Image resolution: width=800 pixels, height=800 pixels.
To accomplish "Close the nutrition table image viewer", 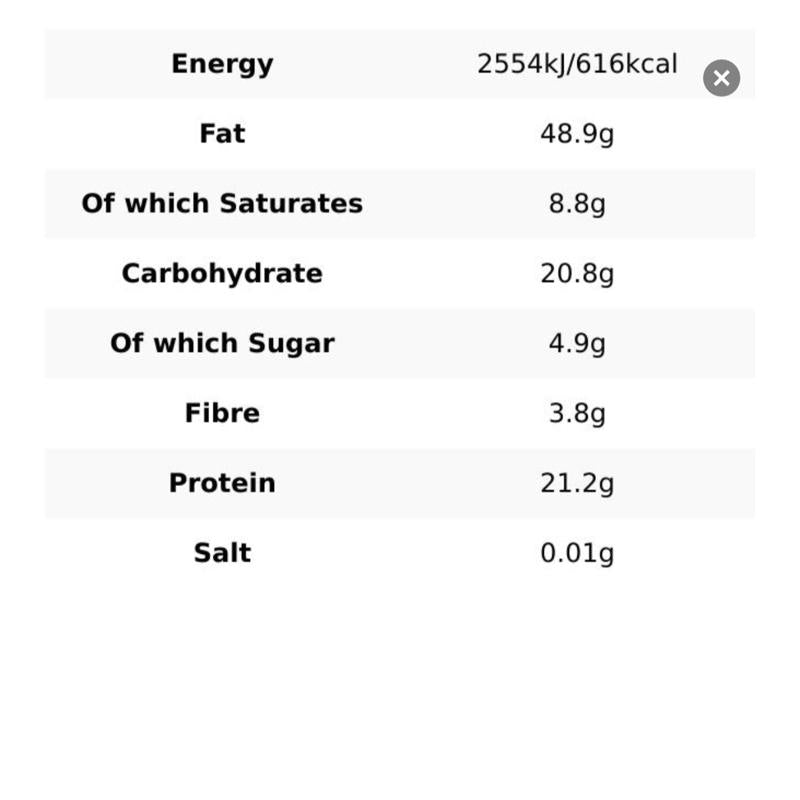I will 721,78.
